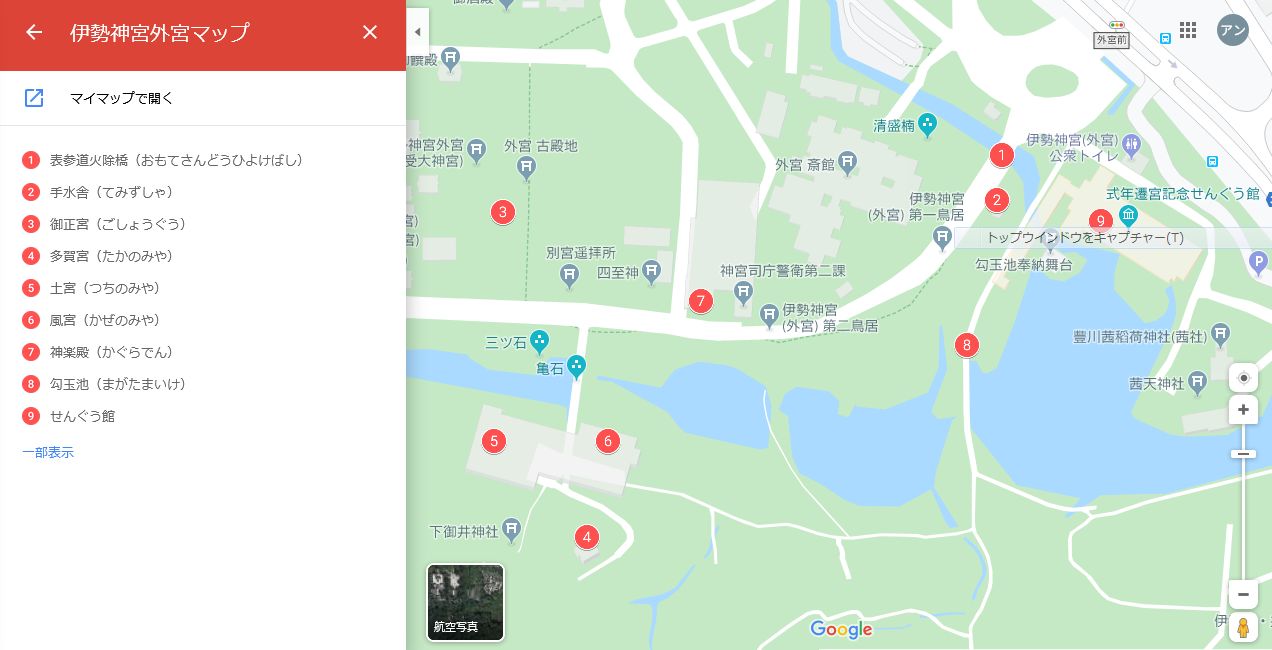Pick 風宮 in the list

point(105,320)
